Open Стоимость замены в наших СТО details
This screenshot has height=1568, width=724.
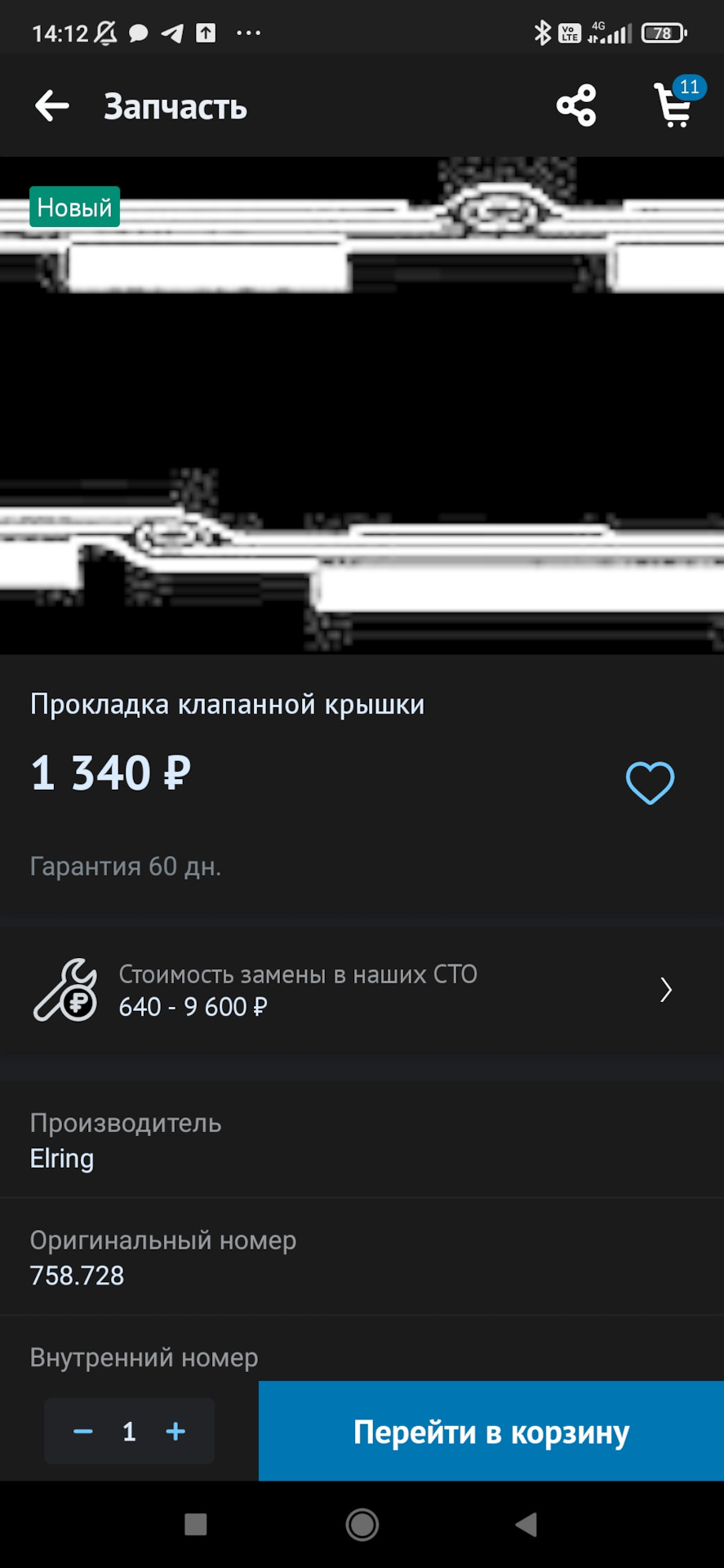[x=362, y=990]
